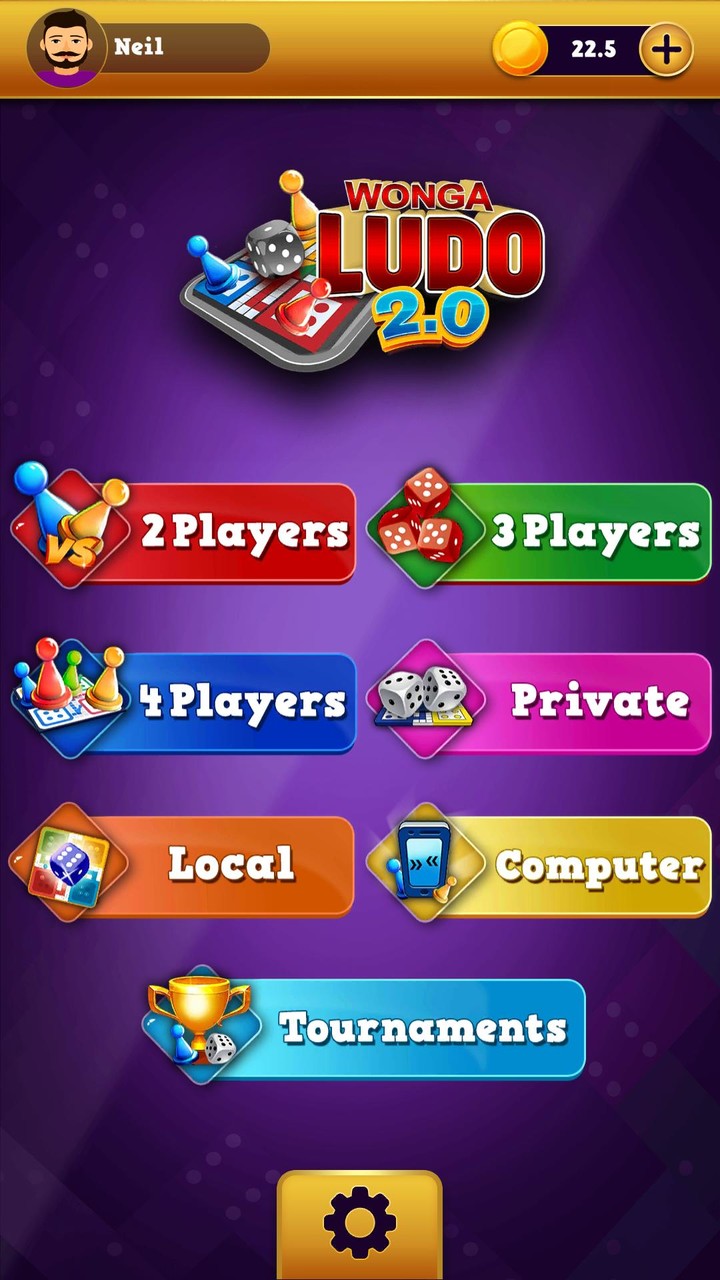The image size is (720, 1280).
Task: Click the red dice icon on 3 Players button
Action: (x=425, y=525)
